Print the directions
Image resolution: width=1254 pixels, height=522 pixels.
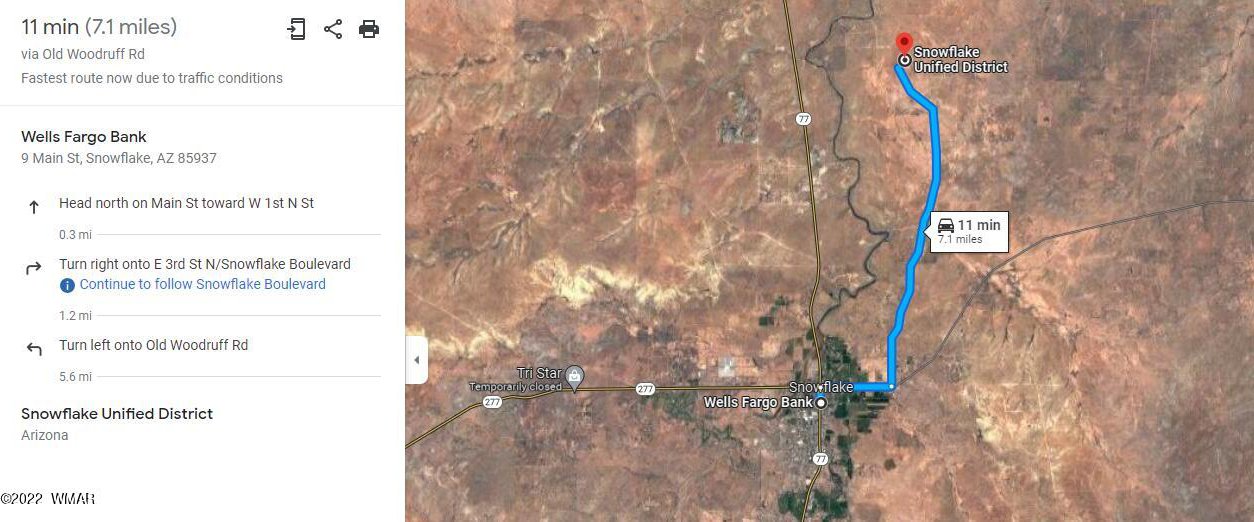tap(369, 29)
